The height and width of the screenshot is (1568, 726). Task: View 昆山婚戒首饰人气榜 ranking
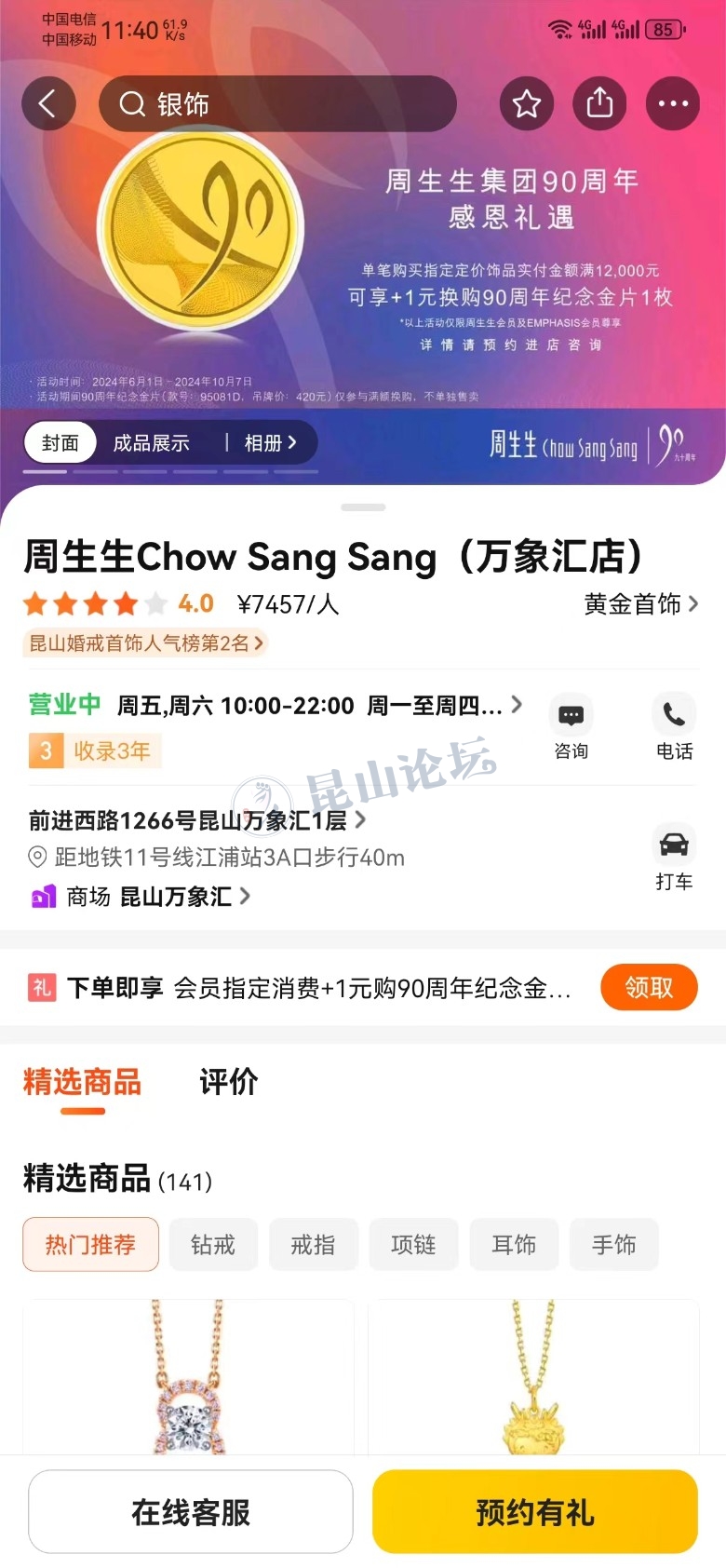145,642
